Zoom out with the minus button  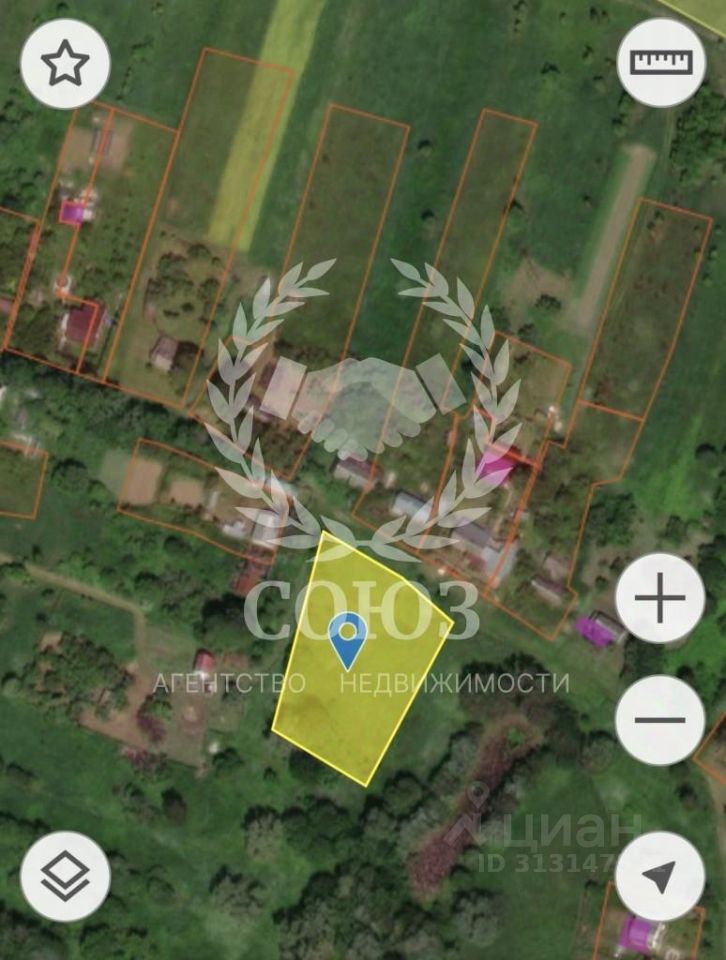point(660,719)
